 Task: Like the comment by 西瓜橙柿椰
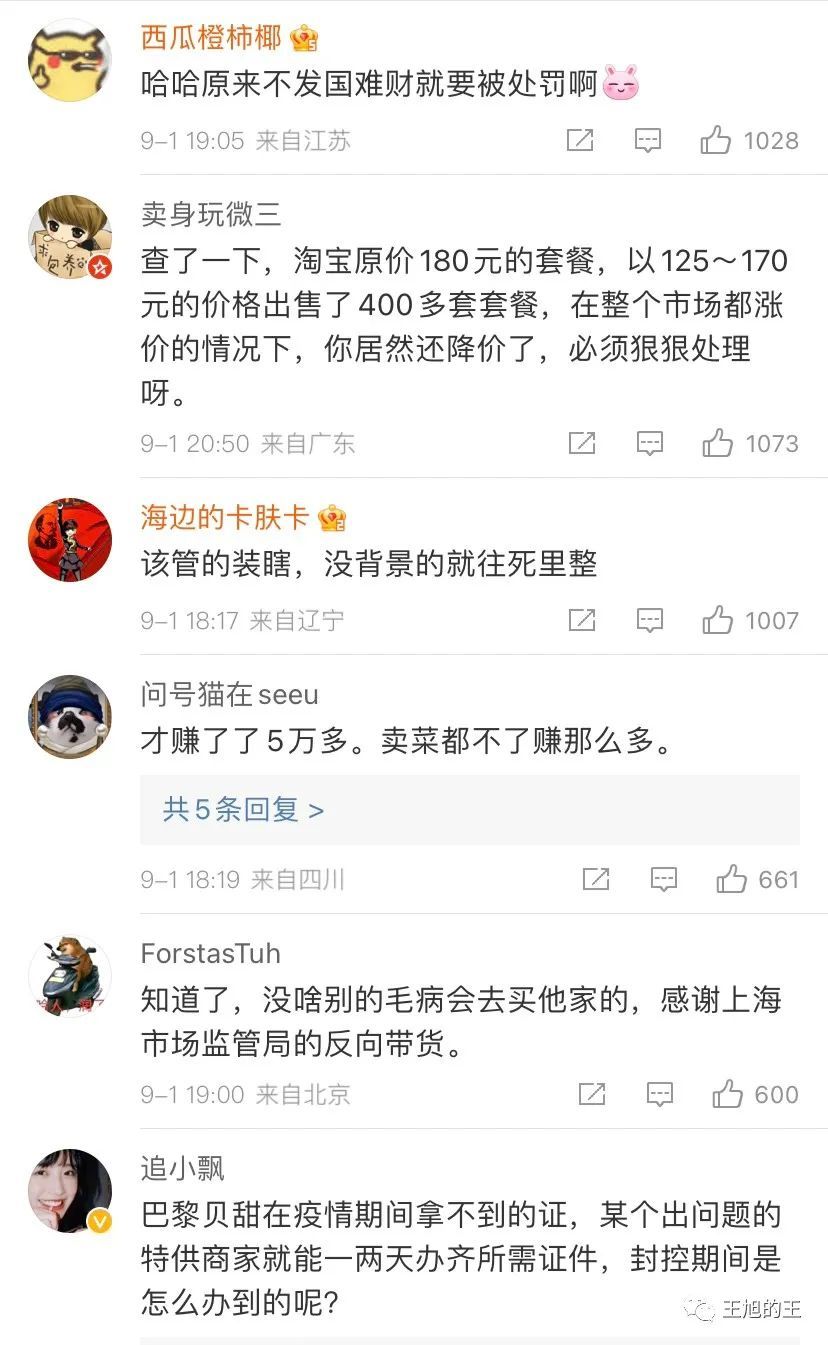click(x=716, y=141)
